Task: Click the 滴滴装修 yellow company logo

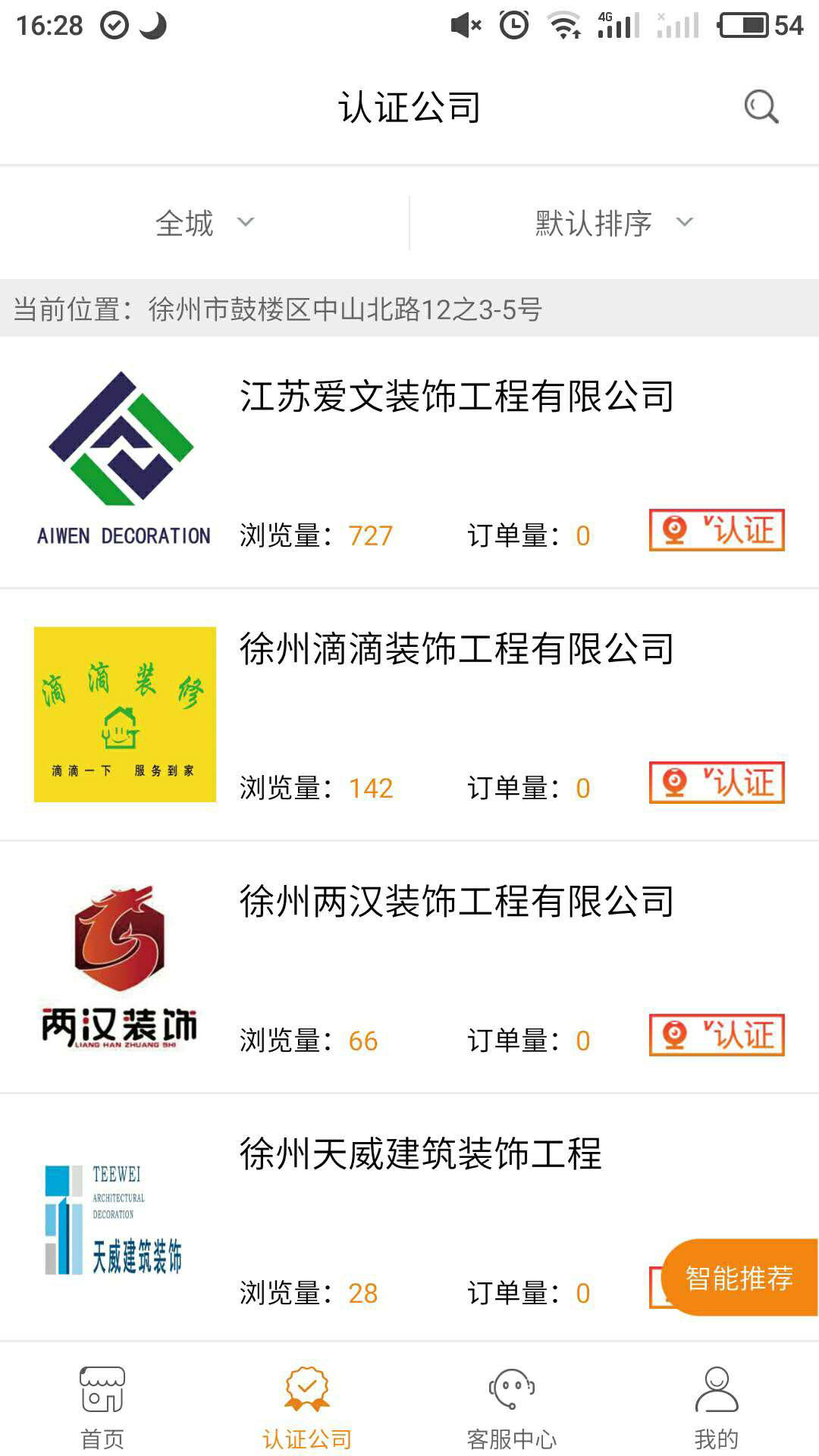Action: pos(124,713)
